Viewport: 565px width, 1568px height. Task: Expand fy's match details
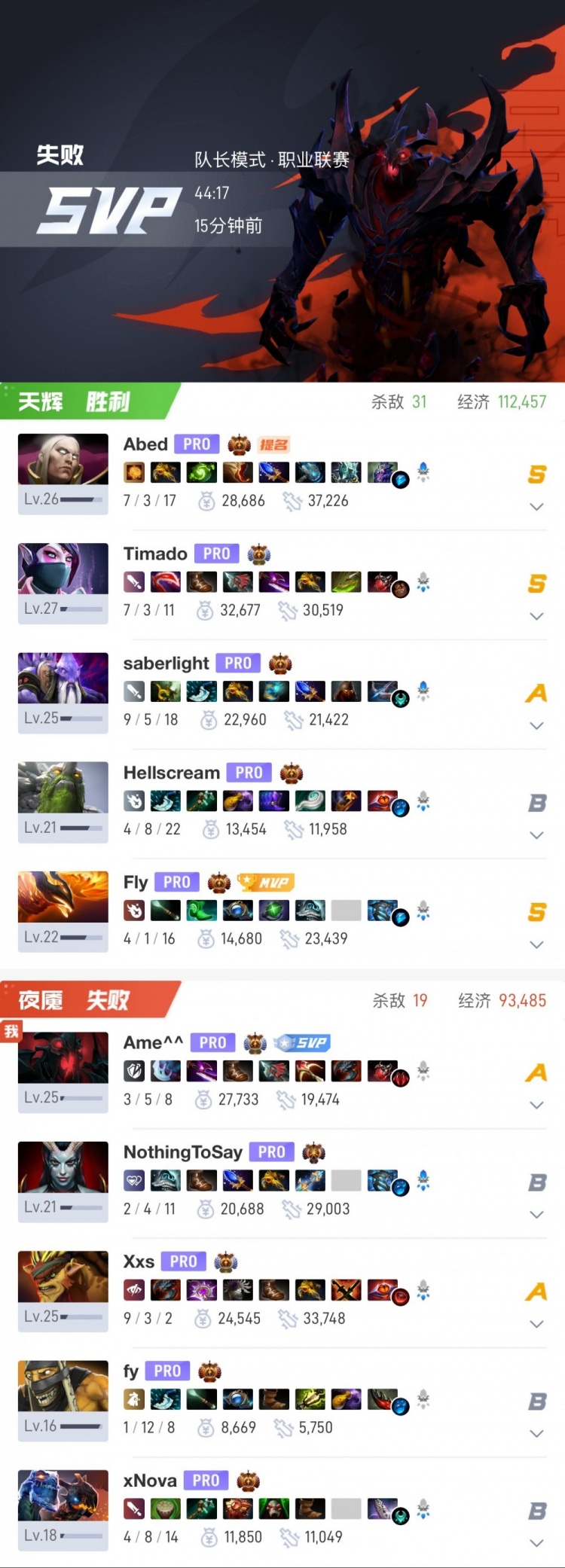tap(536, 1433)
